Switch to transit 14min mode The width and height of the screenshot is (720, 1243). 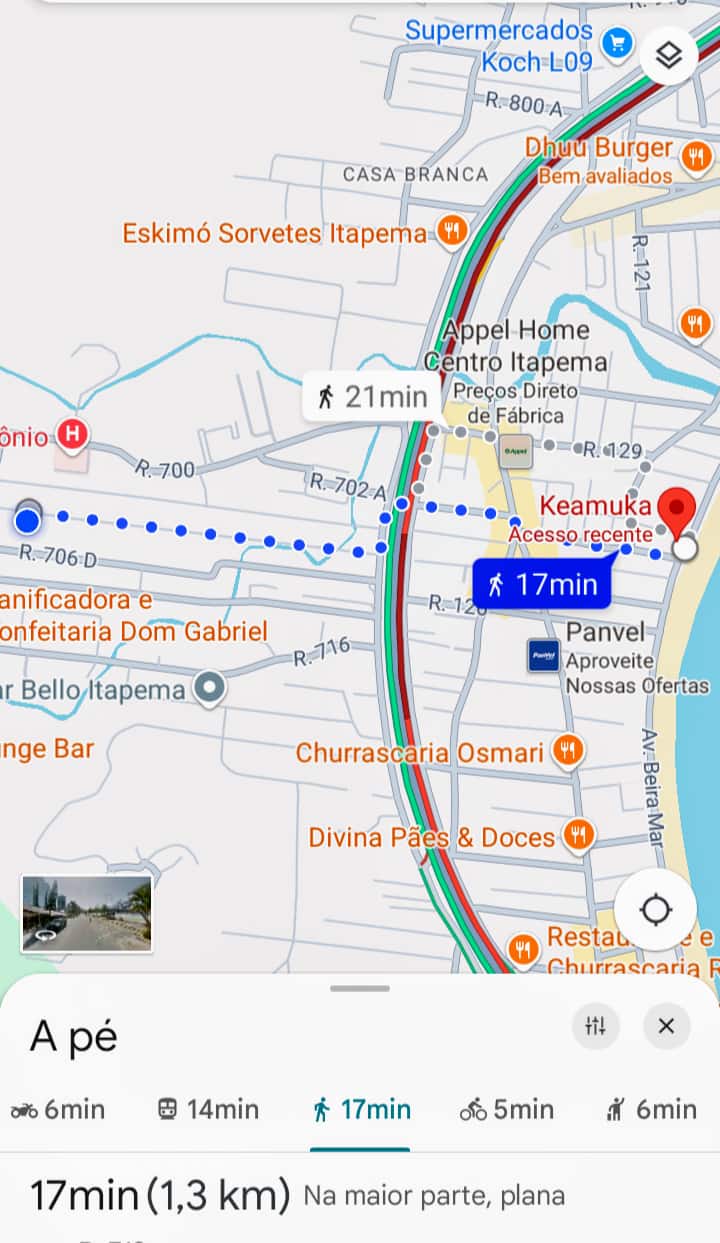[208, 1109]
